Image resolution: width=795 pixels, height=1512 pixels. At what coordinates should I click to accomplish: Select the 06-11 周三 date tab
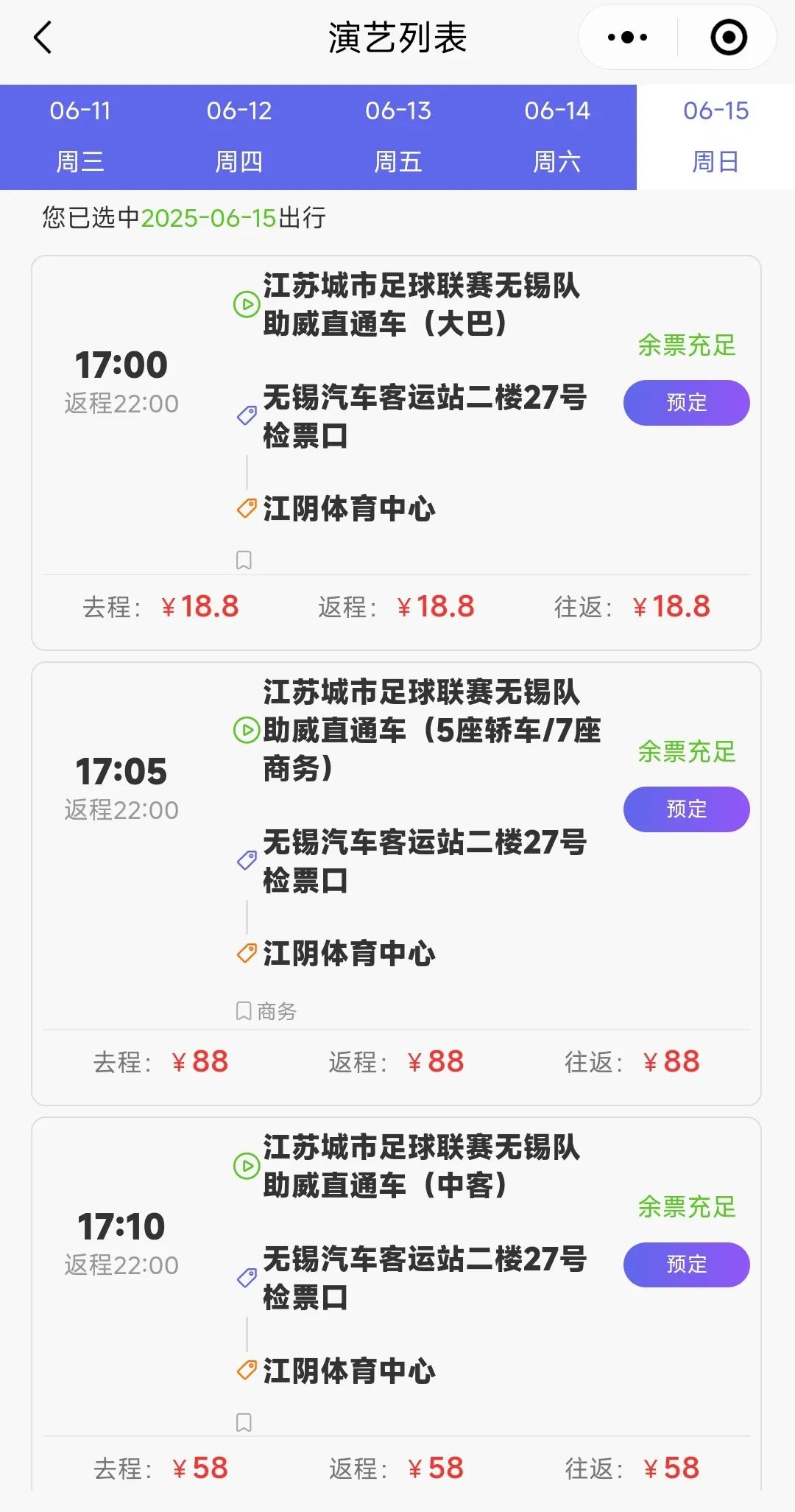pyautogui.click(x=79, y=137)
